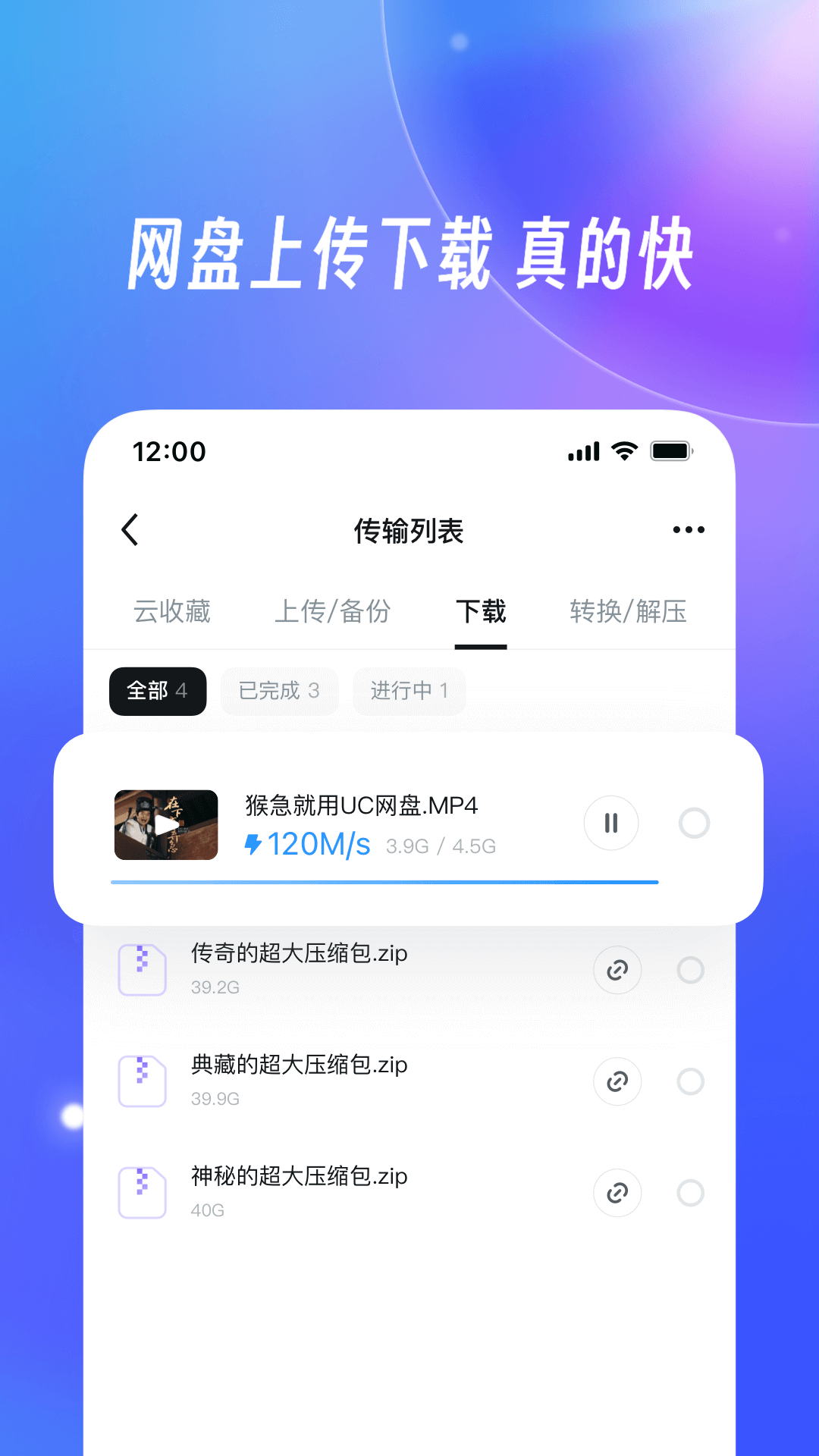Select the 下载 tab label
819x1456 pixels.
481,612
